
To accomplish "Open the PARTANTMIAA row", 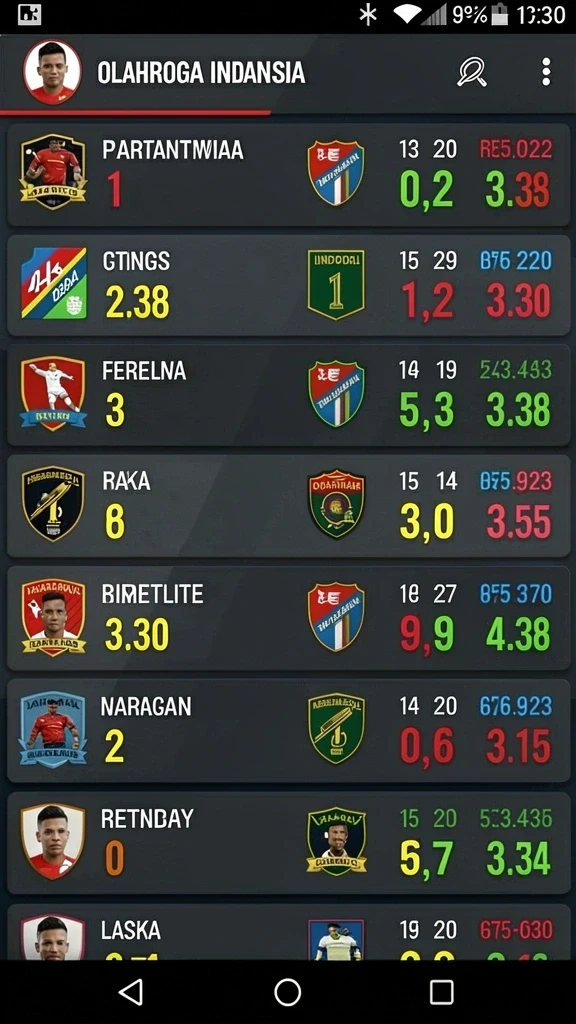I will [288, 175].
